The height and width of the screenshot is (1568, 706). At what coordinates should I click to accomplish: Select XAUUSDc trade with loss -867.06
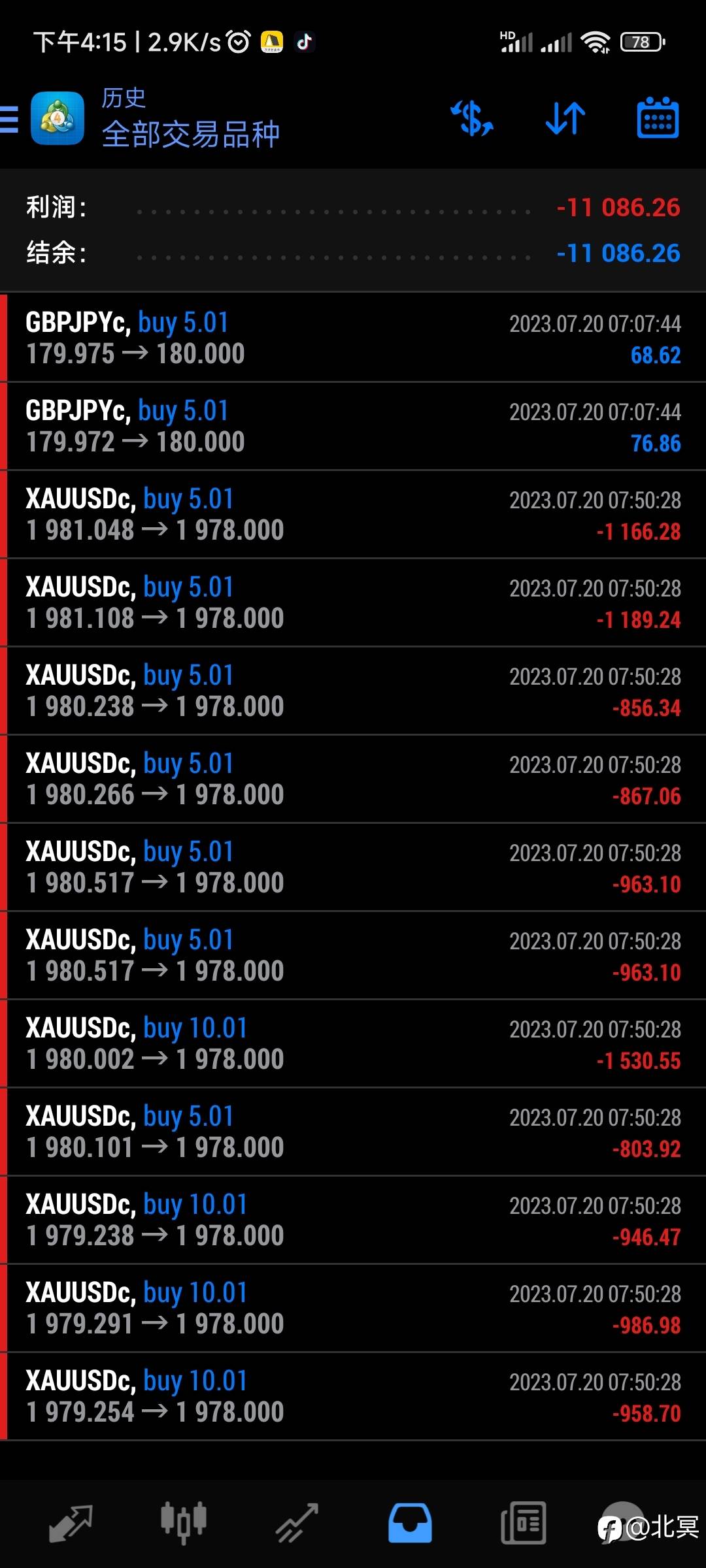point(353,779)
